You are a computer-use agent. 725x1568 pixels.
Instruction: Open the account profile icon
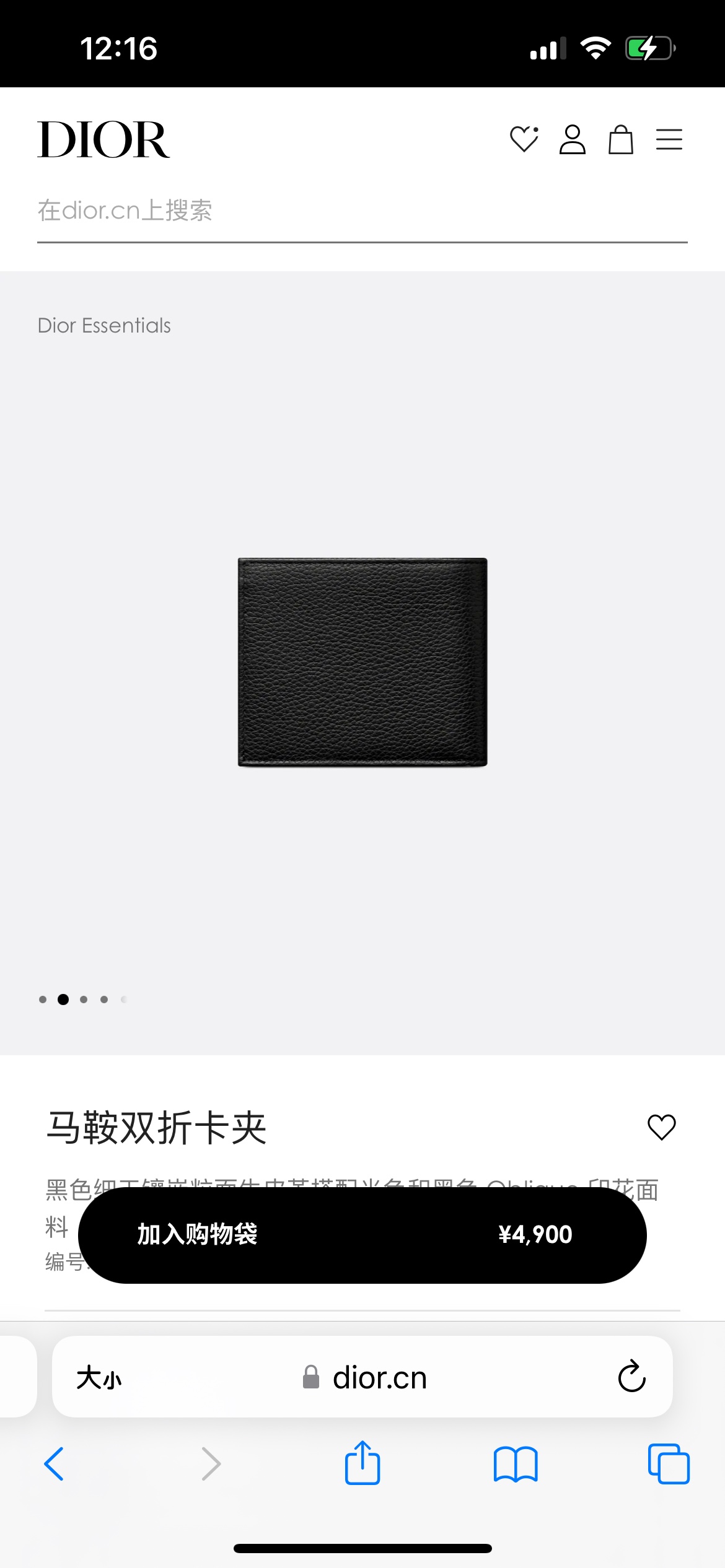(572, 139)
